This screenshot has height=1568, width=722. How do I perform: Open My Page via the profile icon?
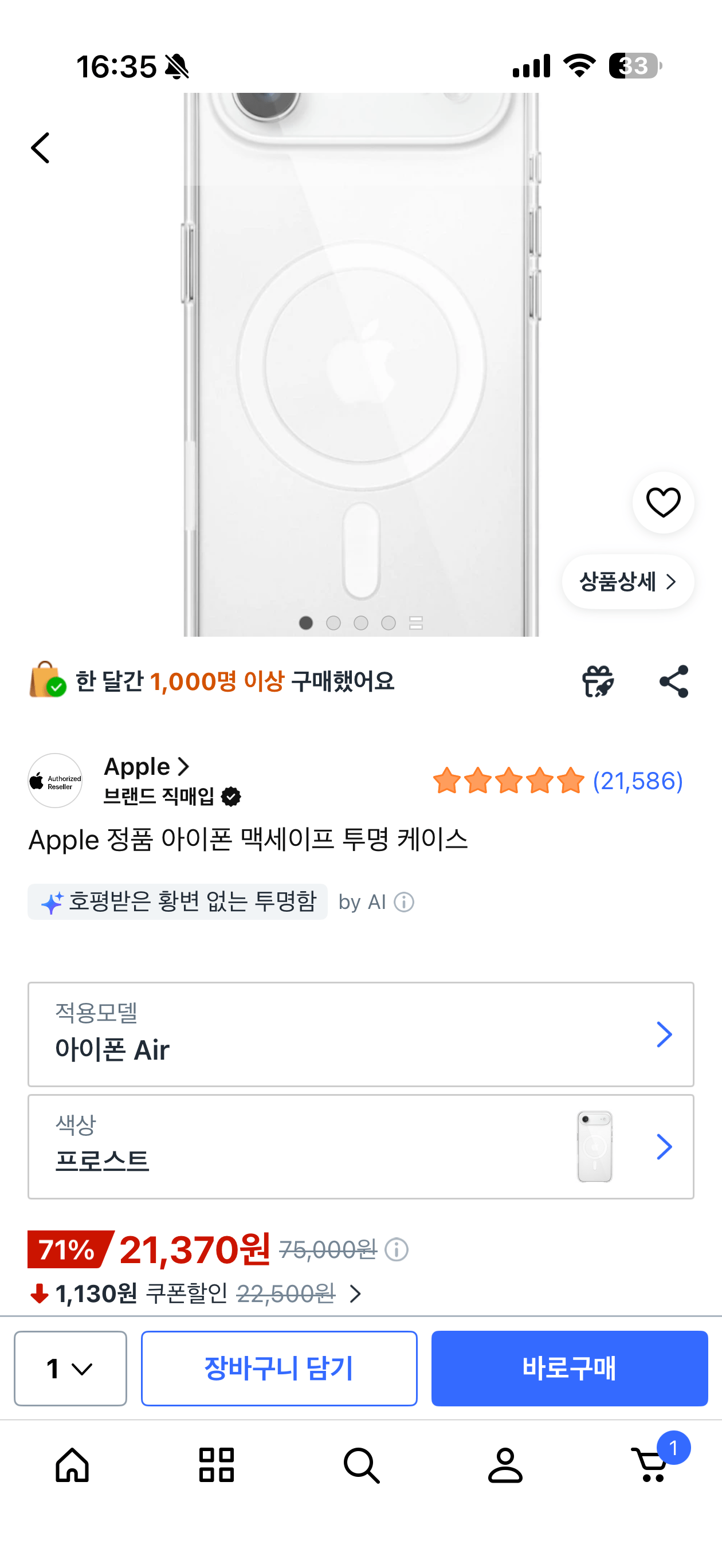tap(507, 1464)
